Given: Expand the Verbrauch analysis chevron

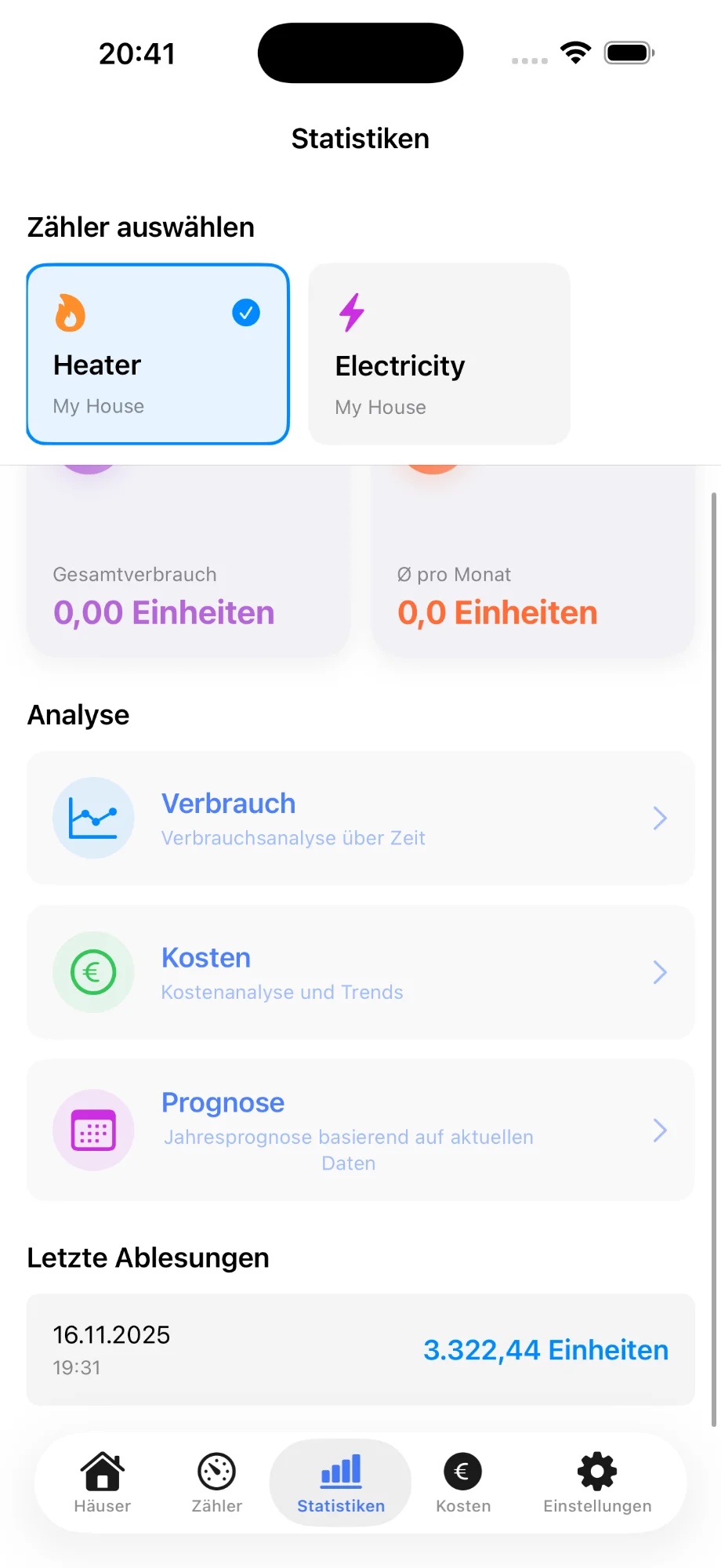Looking at the screenshot, I should pos(659,818).
